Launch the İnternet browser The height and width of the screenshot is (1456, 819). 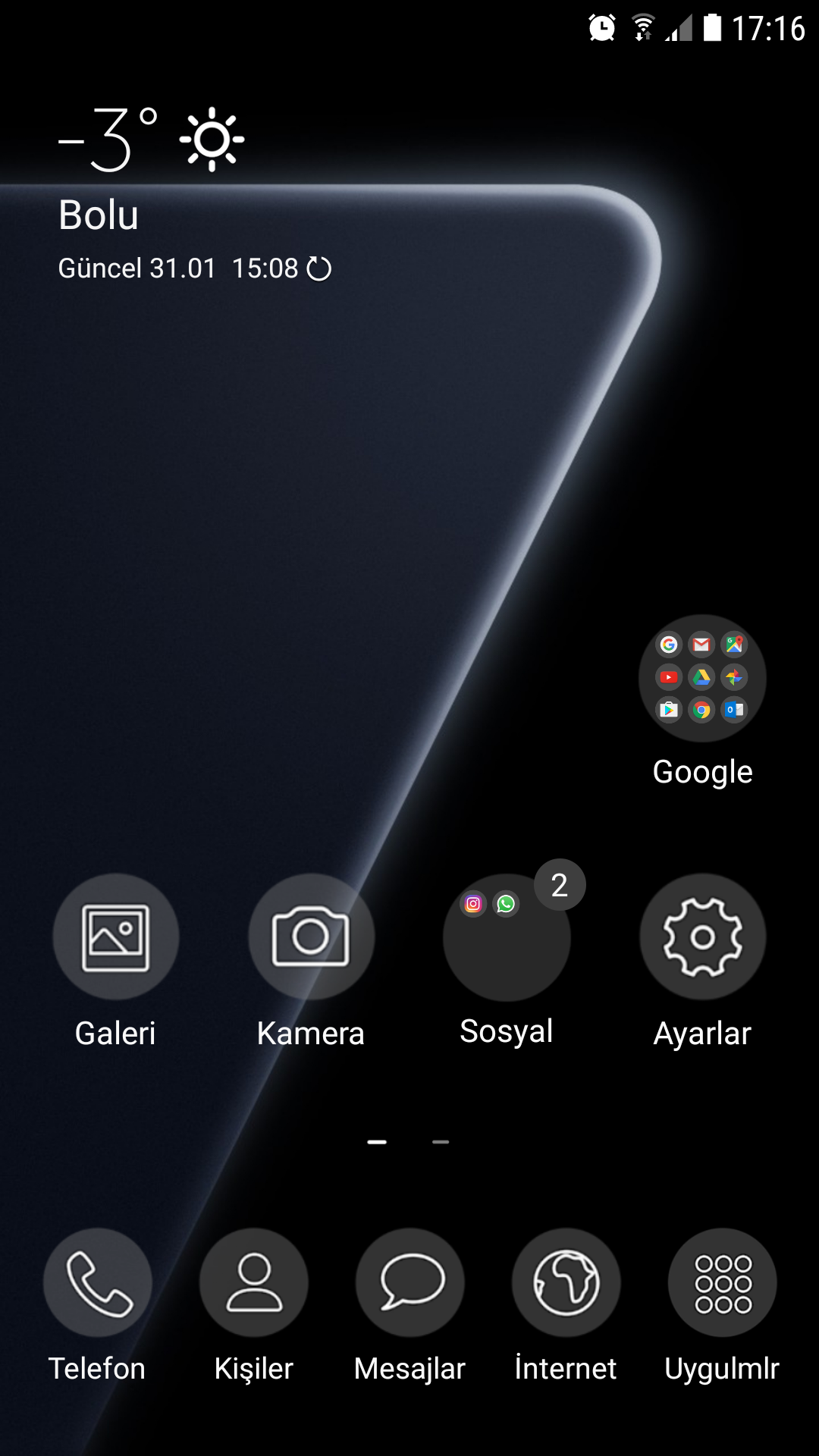(566, 1282)
